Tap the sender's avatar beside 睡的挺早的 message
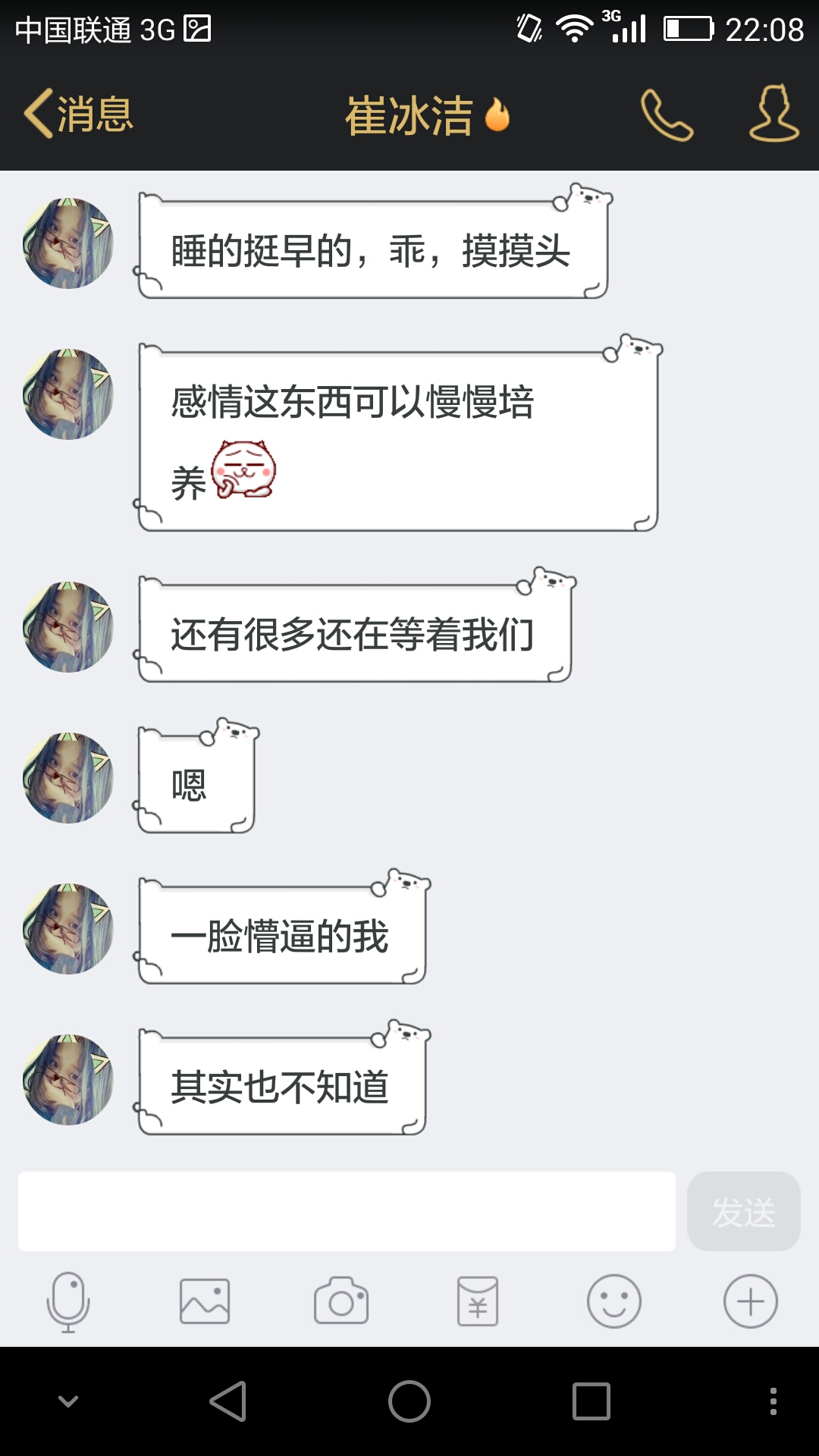Viewport: 819px width, 1456px height. (x=68, y=243)
